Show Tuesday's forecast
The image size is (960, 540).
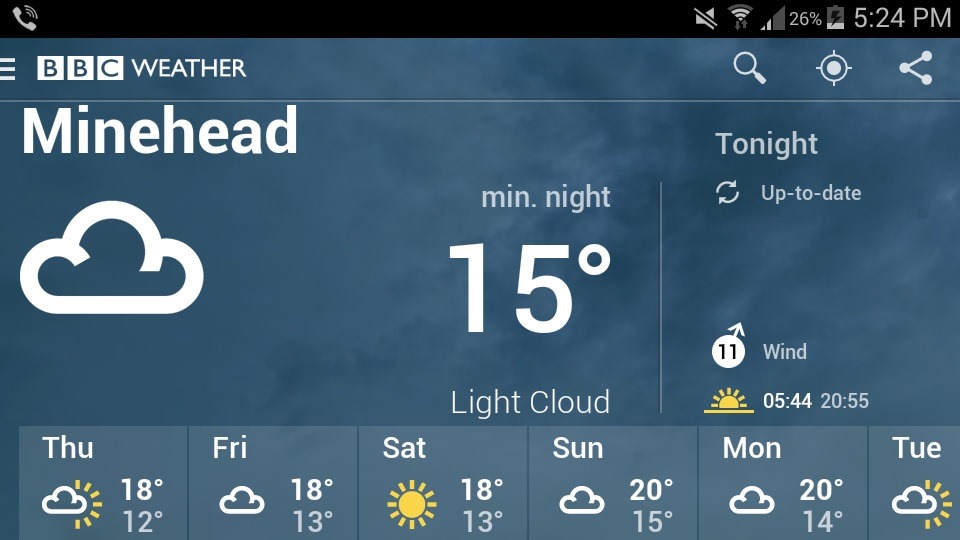click(x=915, y=484)
